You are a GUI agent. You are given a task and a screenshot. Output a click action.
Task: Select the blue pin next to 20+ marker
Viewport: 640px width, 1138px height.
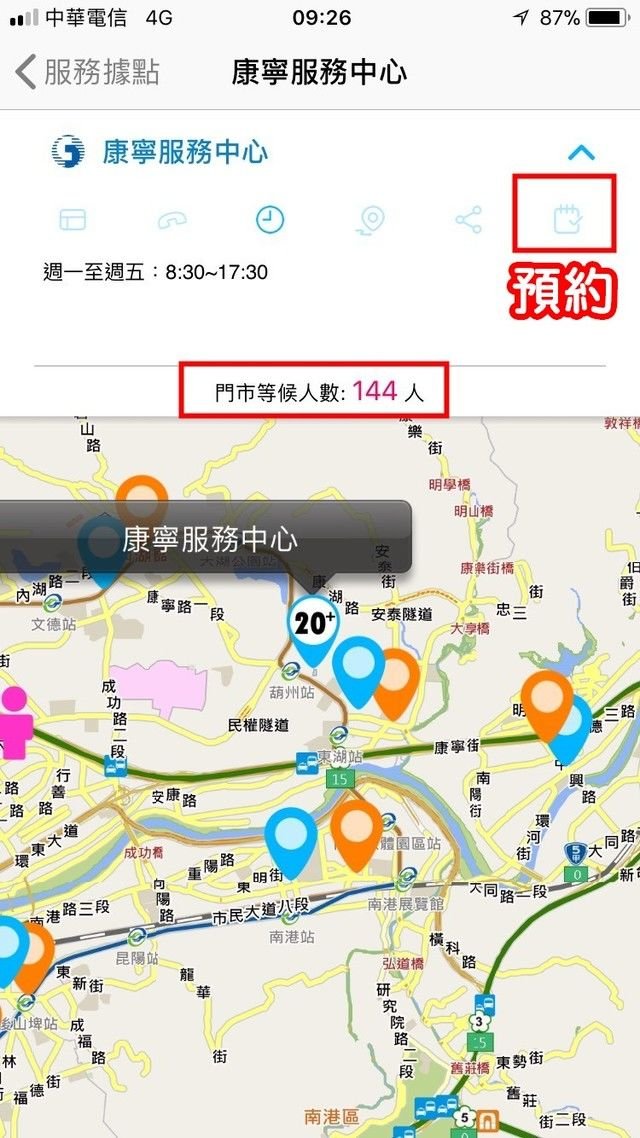point(358,666)
